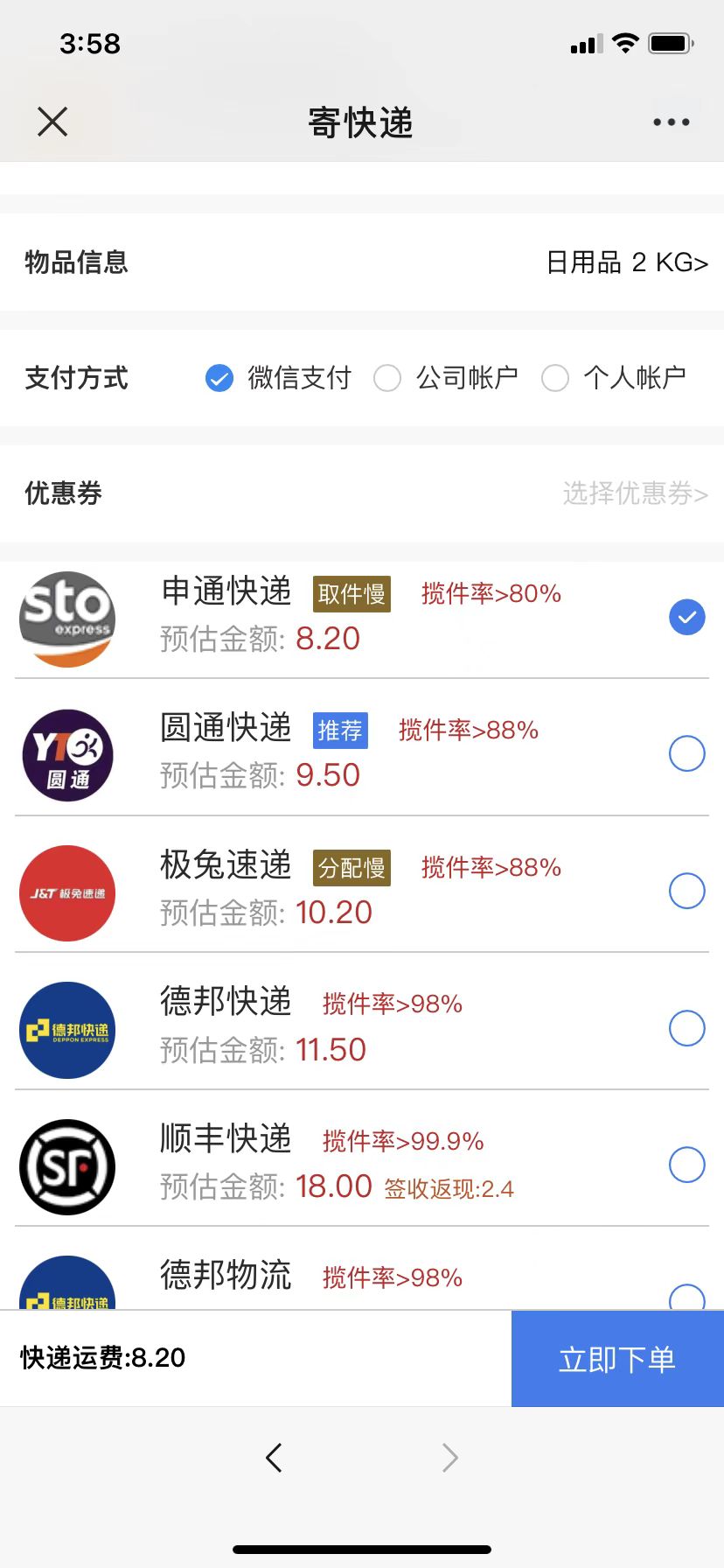Select 申通快递 courier option

[x=687, y=618]
